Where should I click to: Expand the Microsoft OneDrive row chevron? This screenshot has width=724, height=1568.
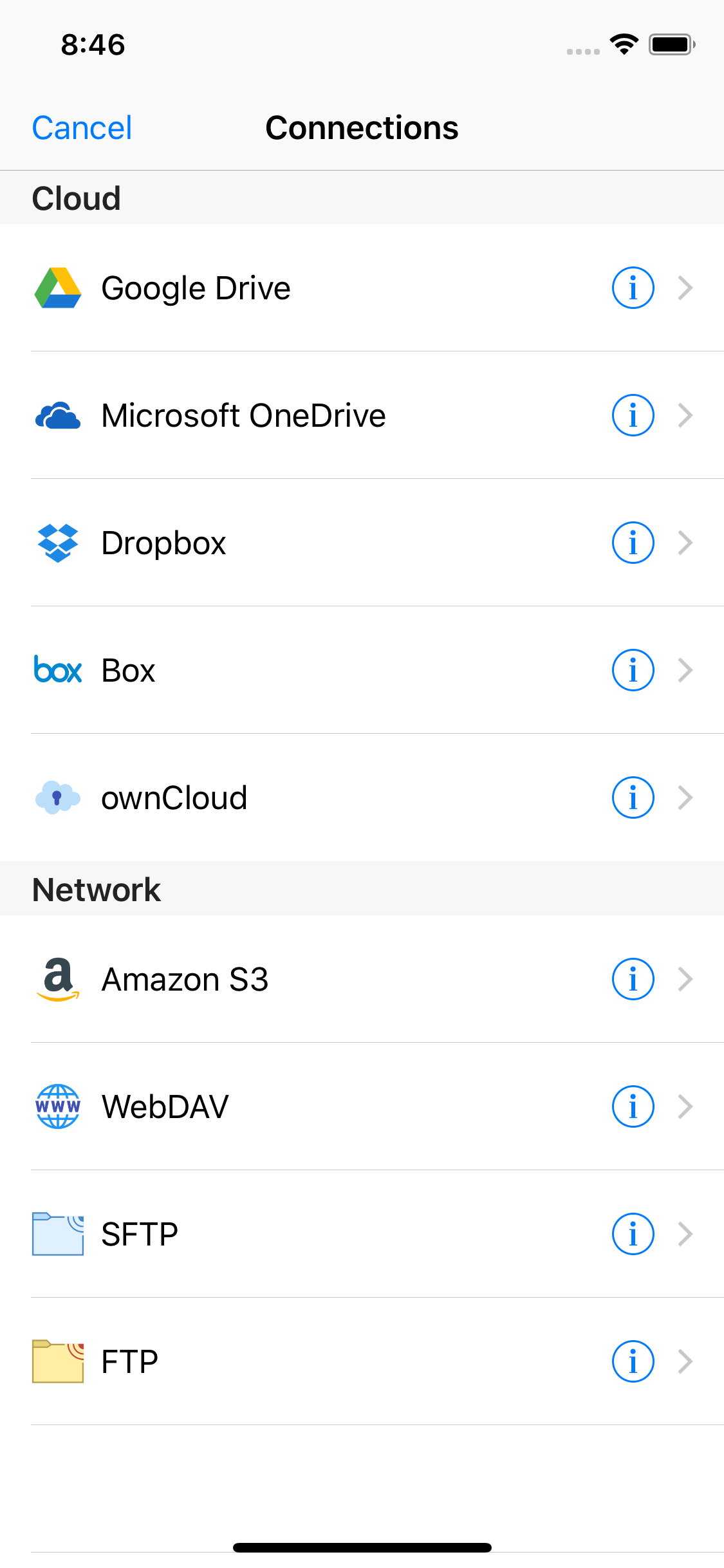pos(685,415)
